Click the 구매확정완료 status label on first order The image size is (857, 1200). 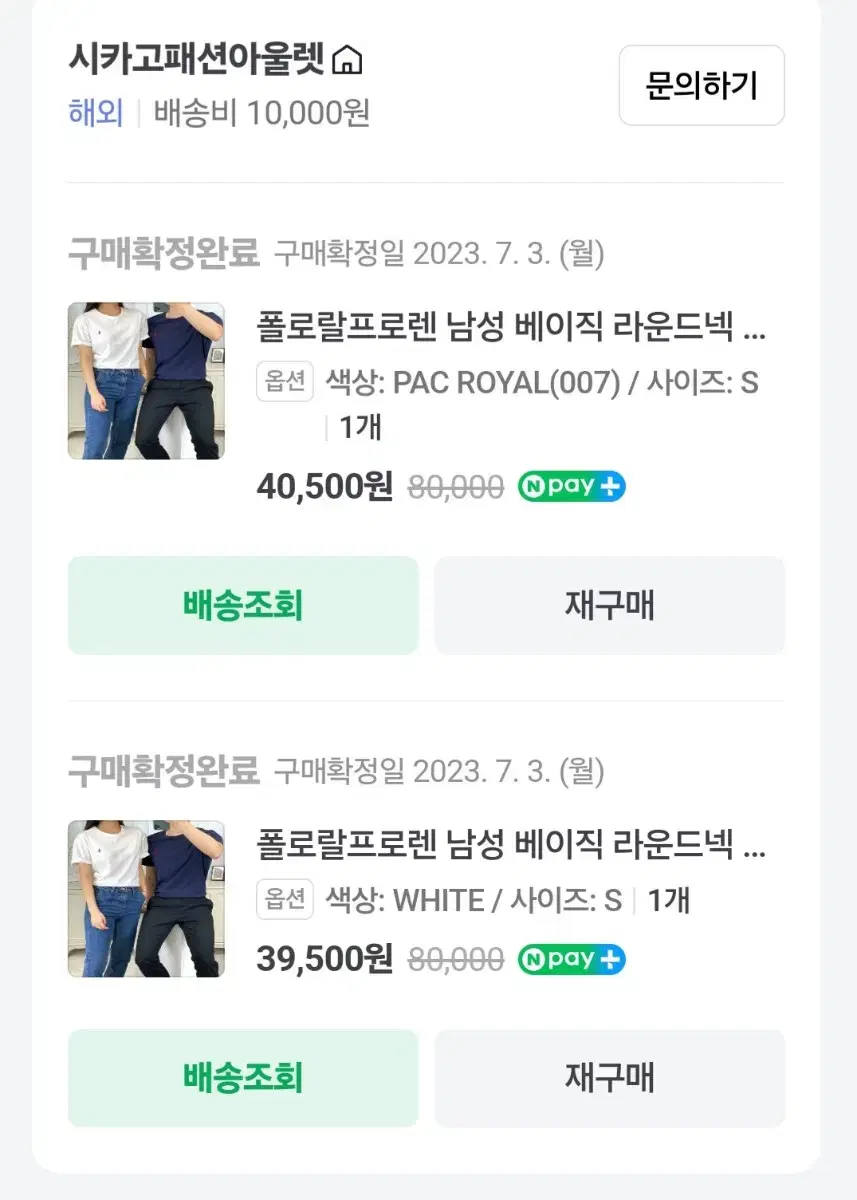click(162, 252)
